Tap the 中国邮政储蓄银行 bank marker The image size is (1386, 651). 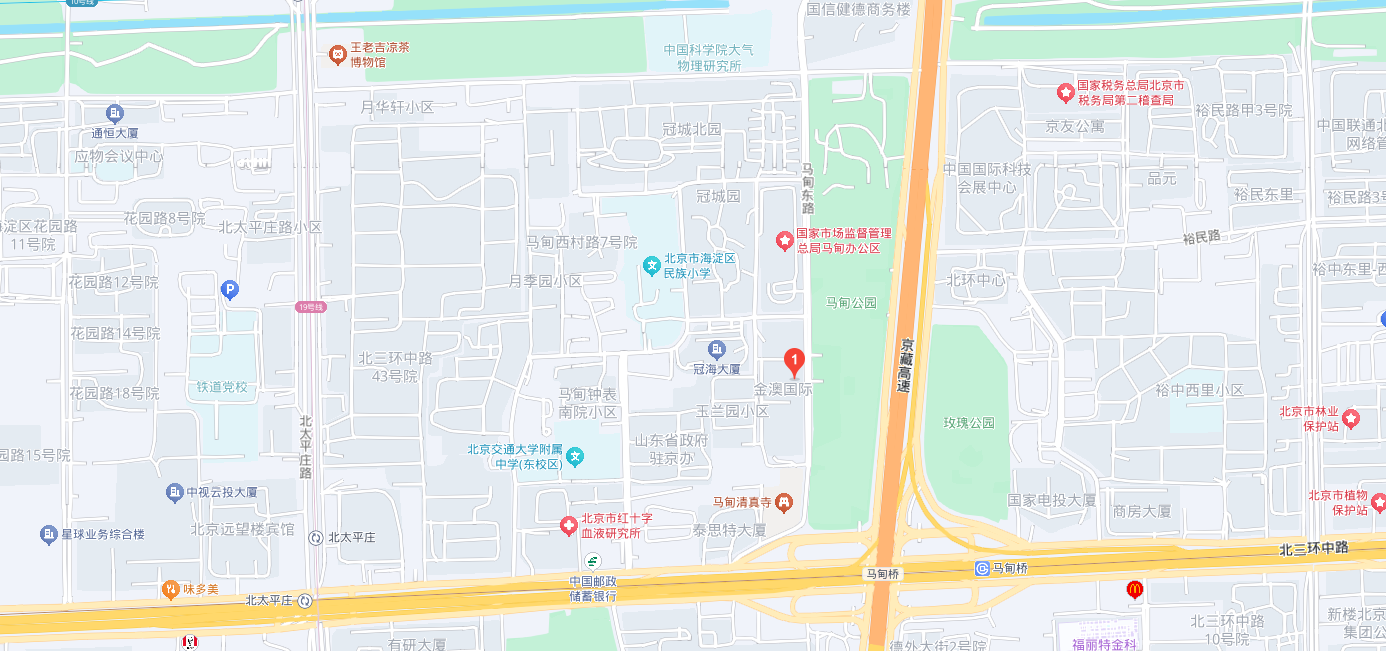[x=592, y=561]
